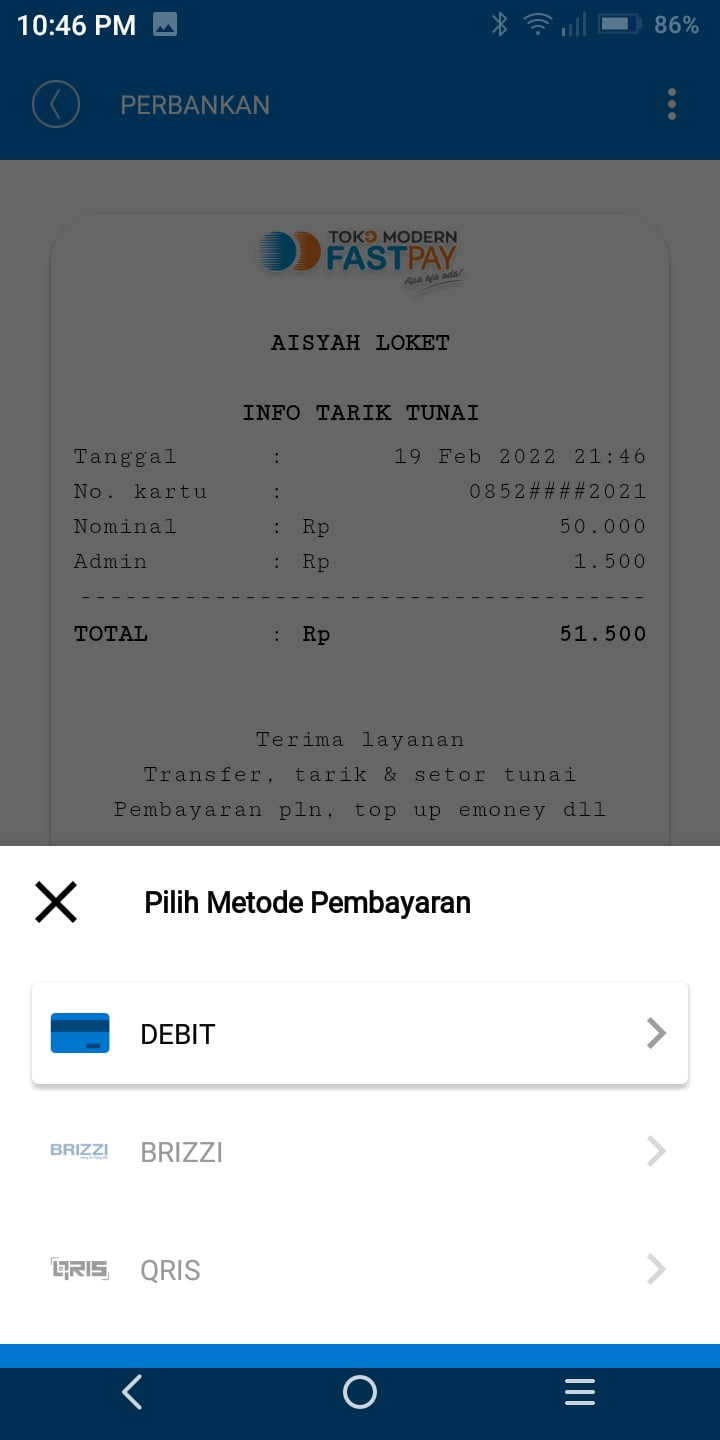Image resolution: width=720 pixels, height=1440 pixels.
Task: Select the DEBIT card payment icon
Action: (x=79, y=1033)
